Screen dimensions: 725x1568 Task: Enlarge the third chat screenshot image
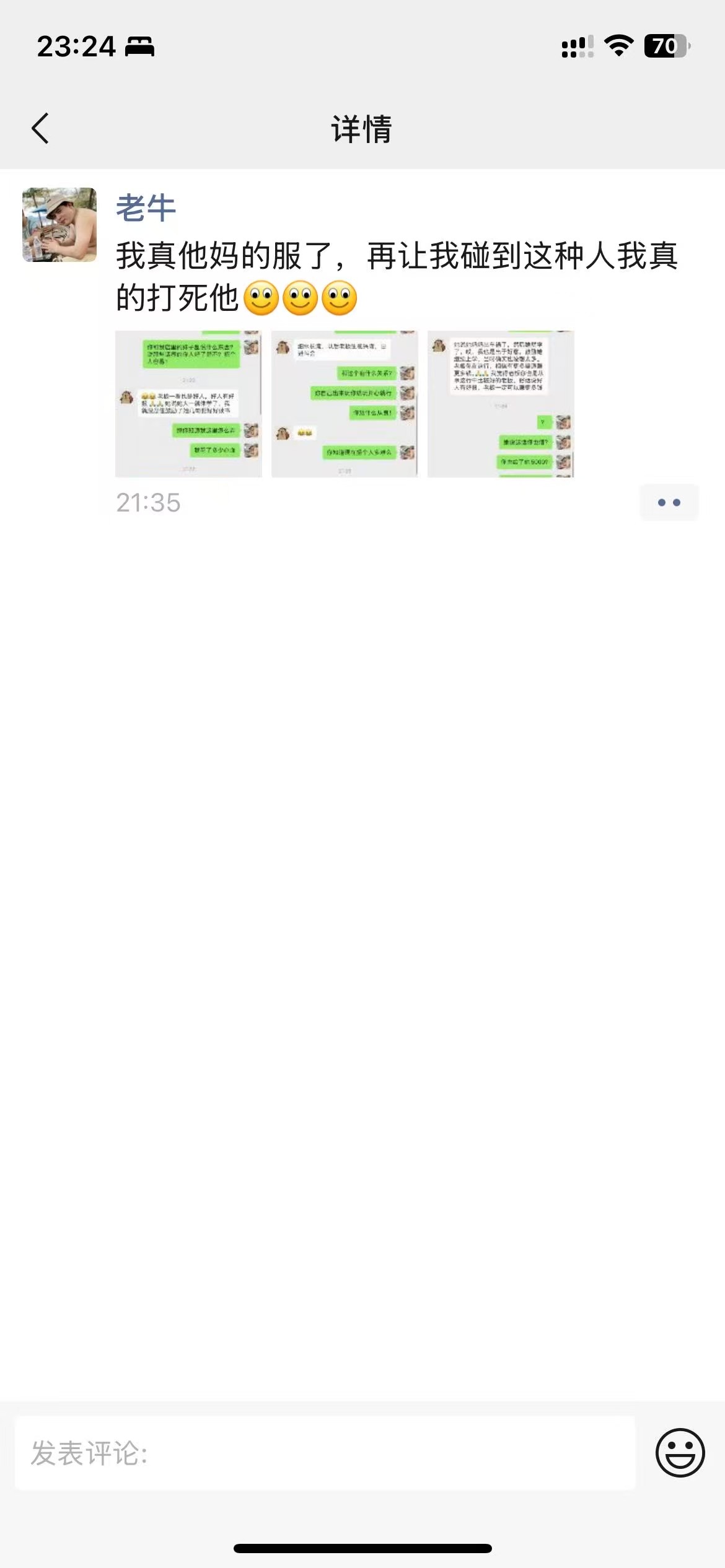pyautogui.click(x=501, y=404)
